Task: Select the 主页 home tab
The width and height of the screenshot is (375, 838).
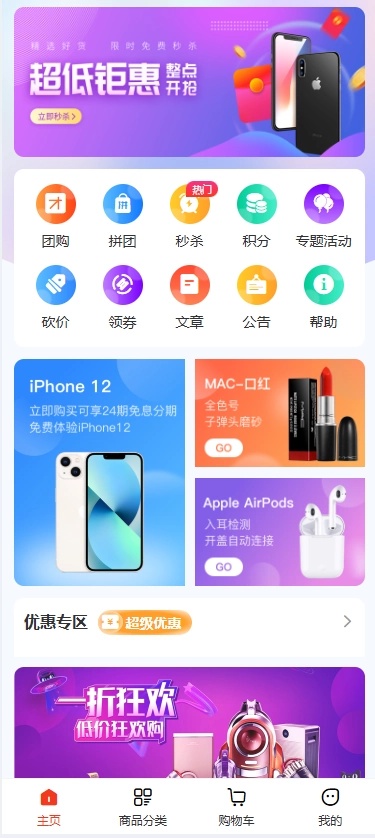Action: point(49,808)
